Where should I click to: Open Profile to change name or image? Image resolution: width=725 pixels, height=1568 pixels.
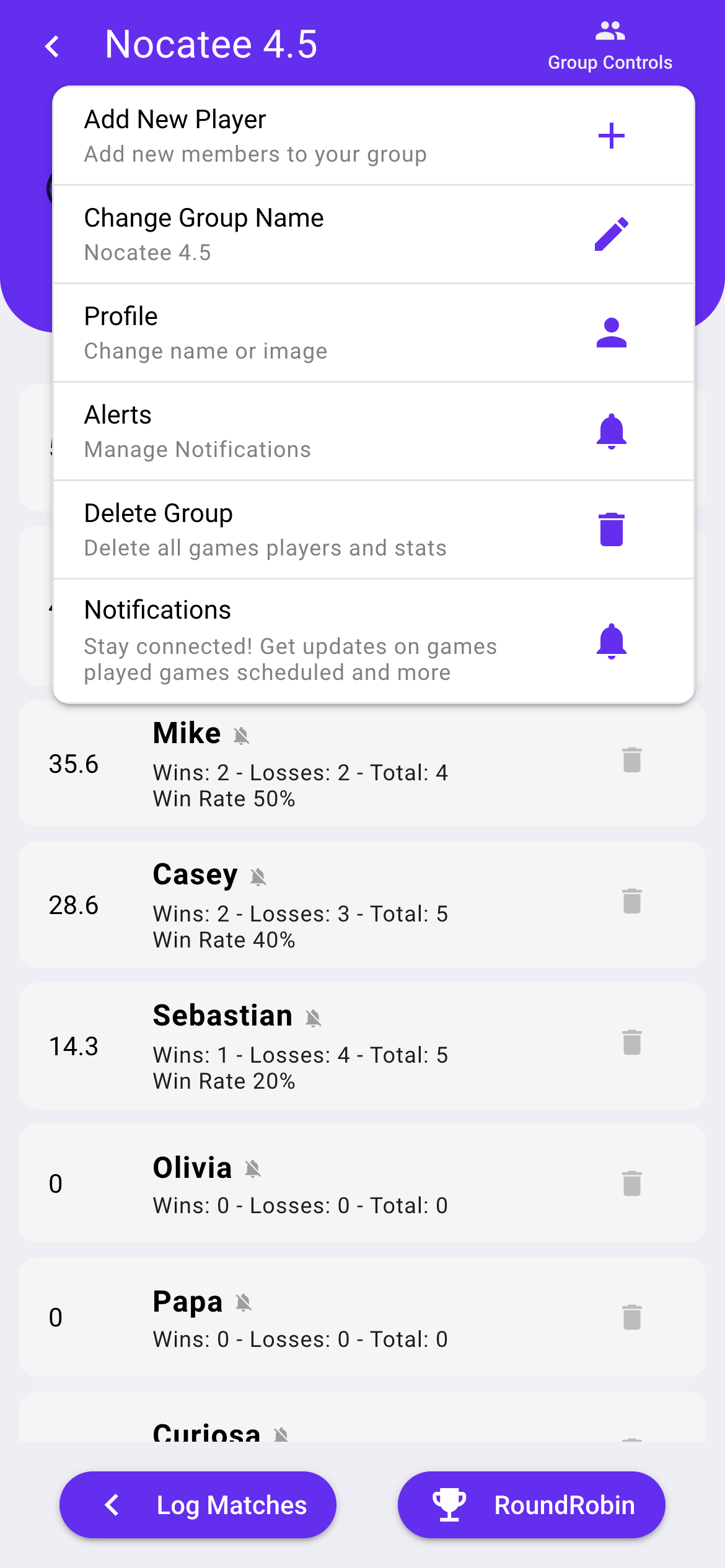373,333
